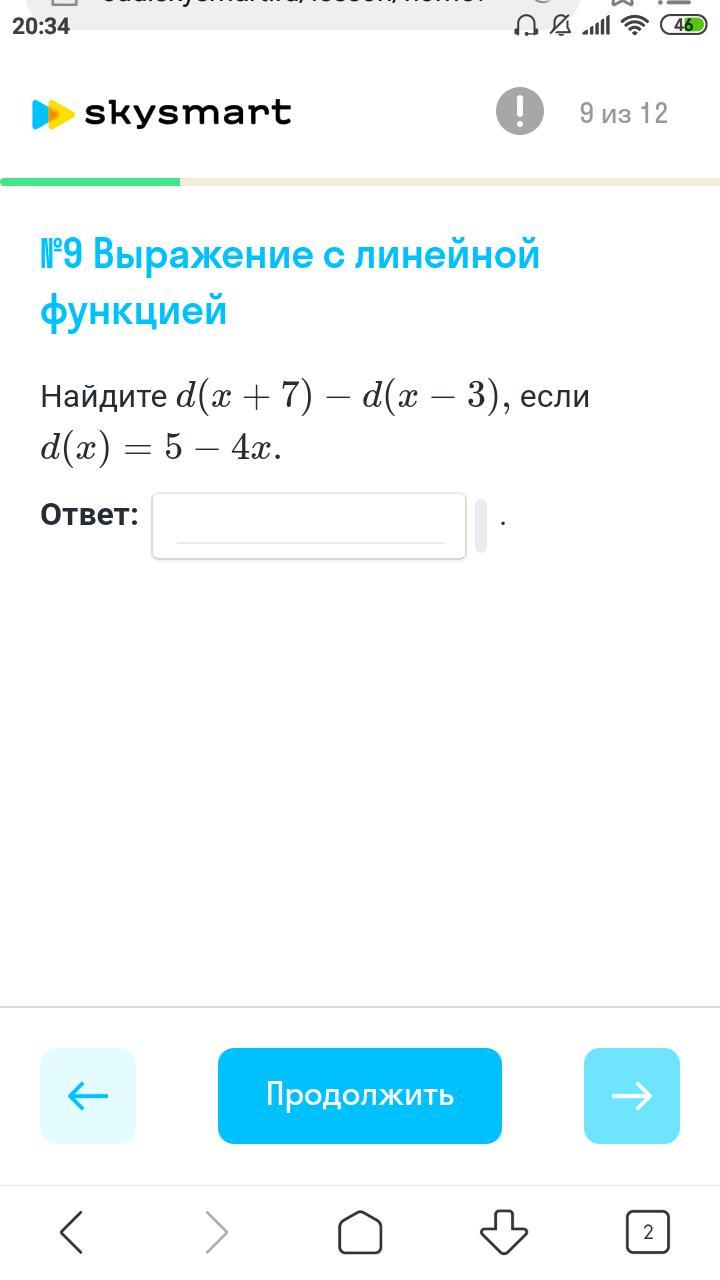Viewport: 720px width, 1280px height.
Task: Focus the Ответ answer input field
Action: [x=309, y=526]
